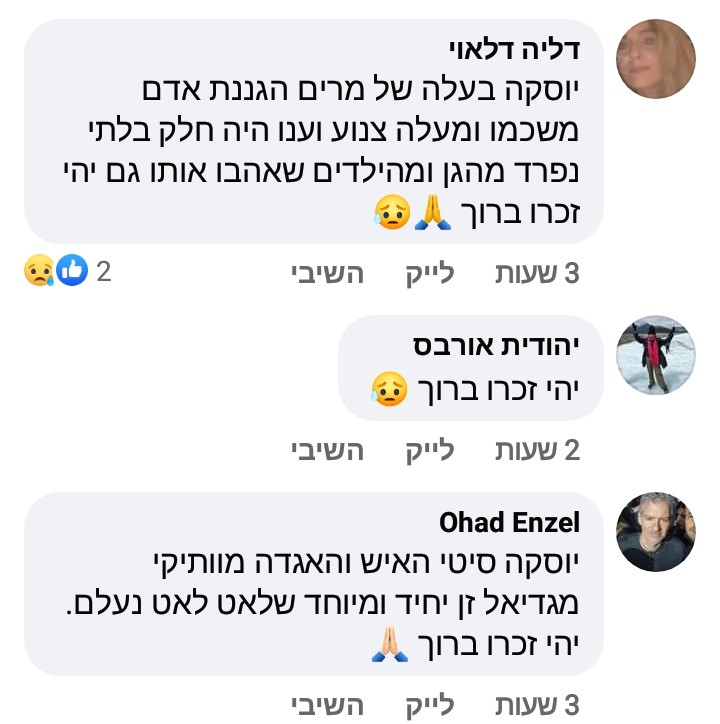720x724 pixels.
Task: Open Ohad Enzel's profile picture
Action: [x=655, y=531]
